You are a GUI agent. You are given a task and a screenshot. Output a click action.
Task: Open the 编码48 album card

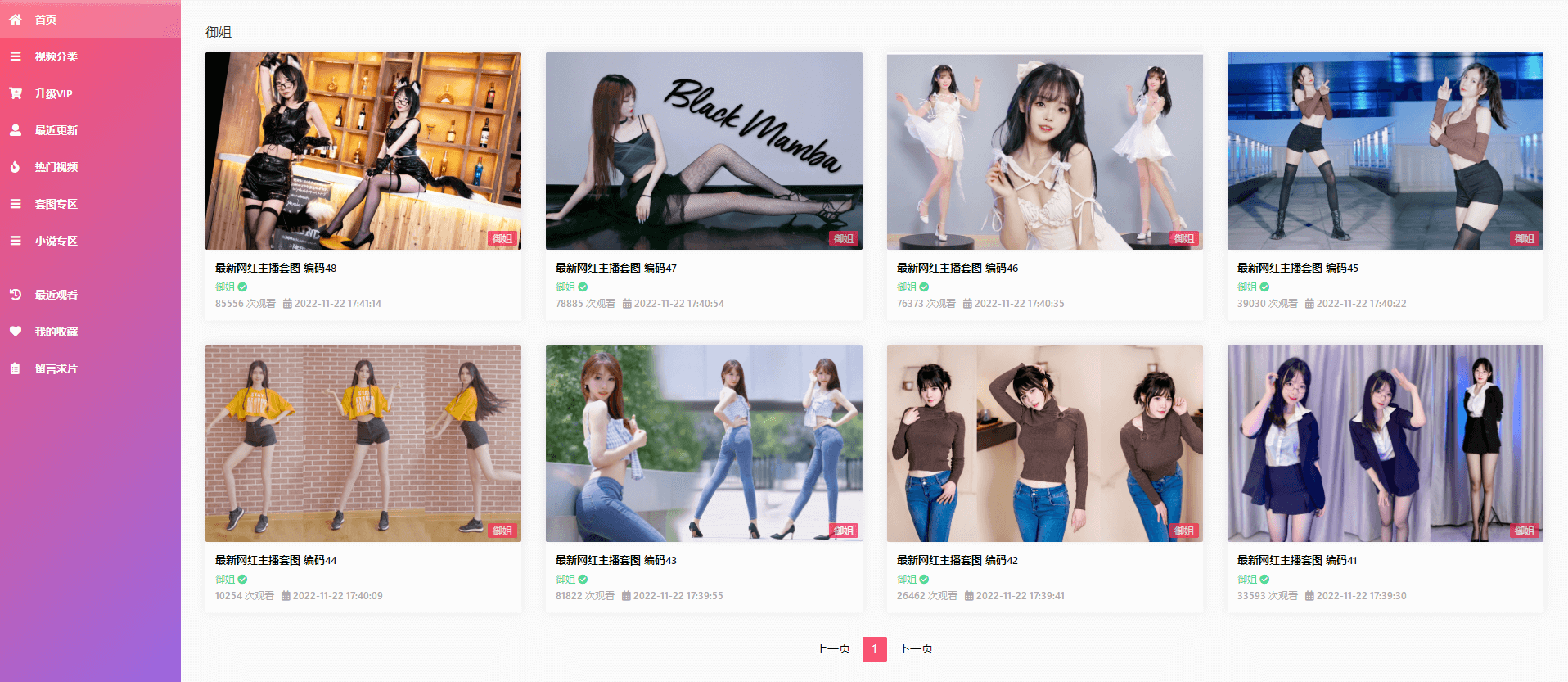point(363,151)
